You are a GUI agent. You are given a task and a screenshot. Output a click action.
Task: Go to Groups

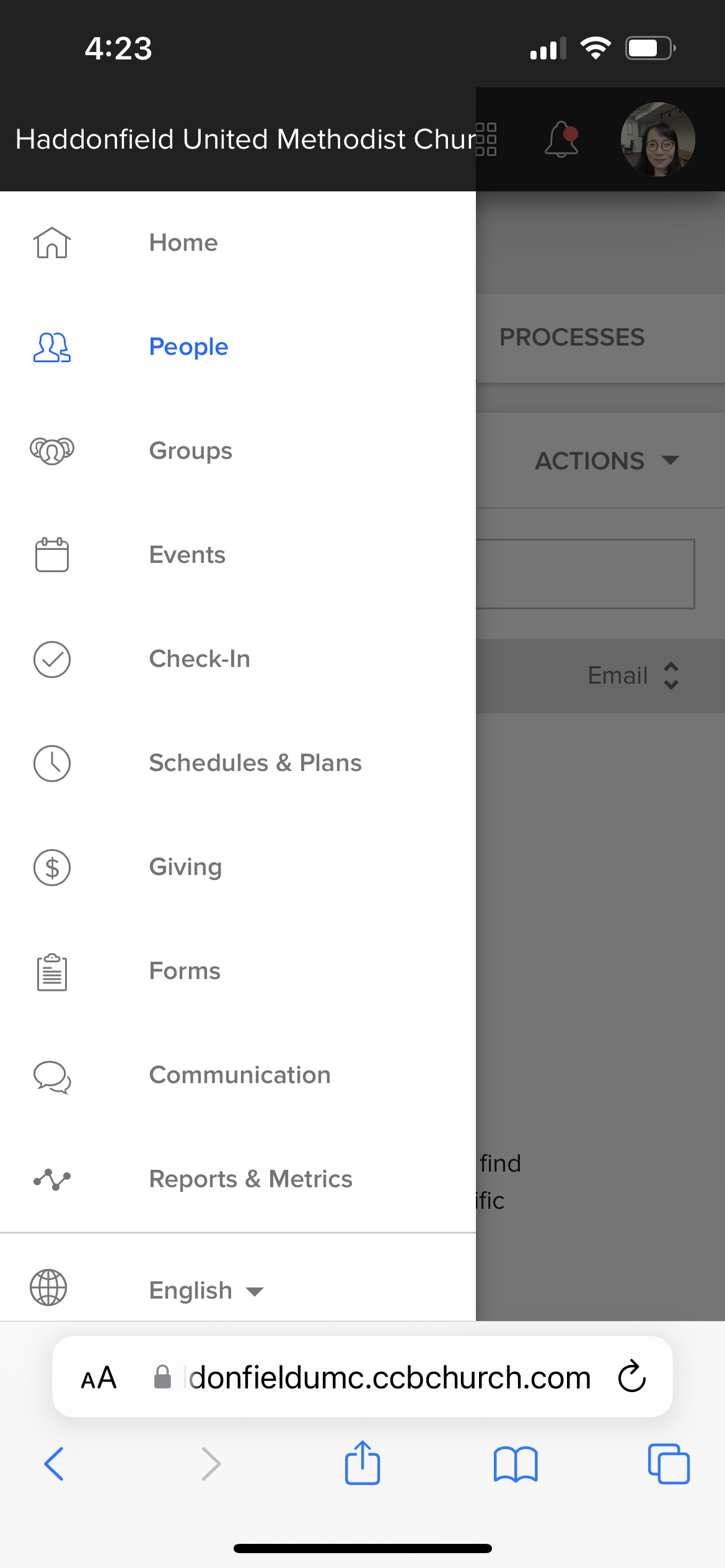(238, 451)
